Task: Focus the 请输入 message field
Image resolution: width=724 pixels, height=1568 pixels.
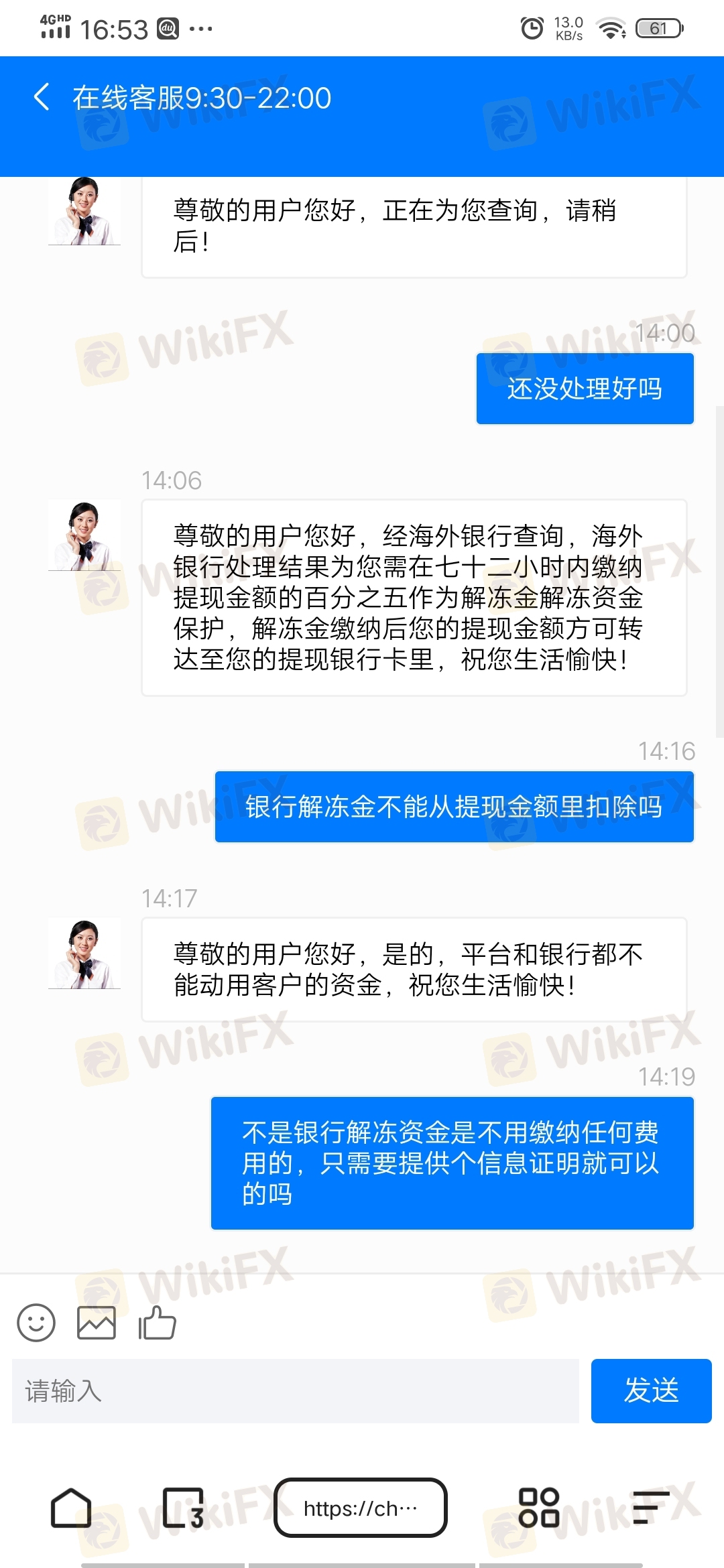Action: click(296, 1390)
